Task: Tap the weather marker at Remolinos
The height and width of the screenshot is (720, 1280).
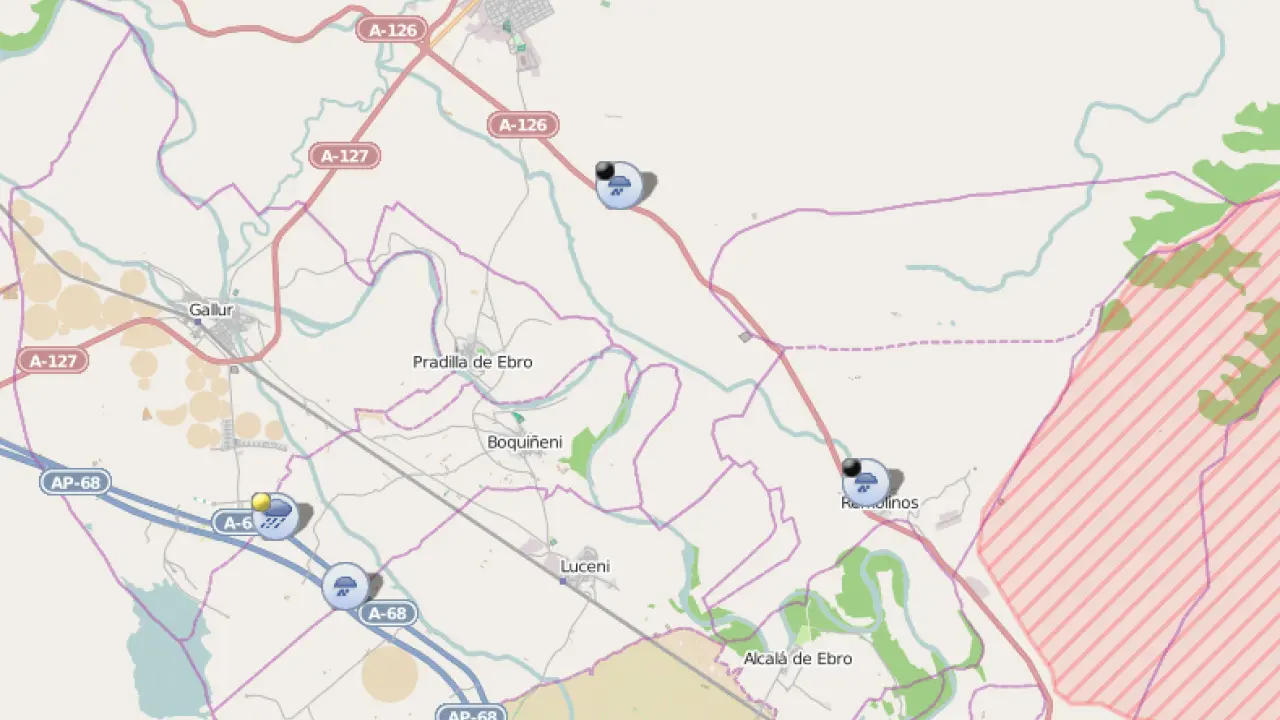Action: (x=866, y=483)
